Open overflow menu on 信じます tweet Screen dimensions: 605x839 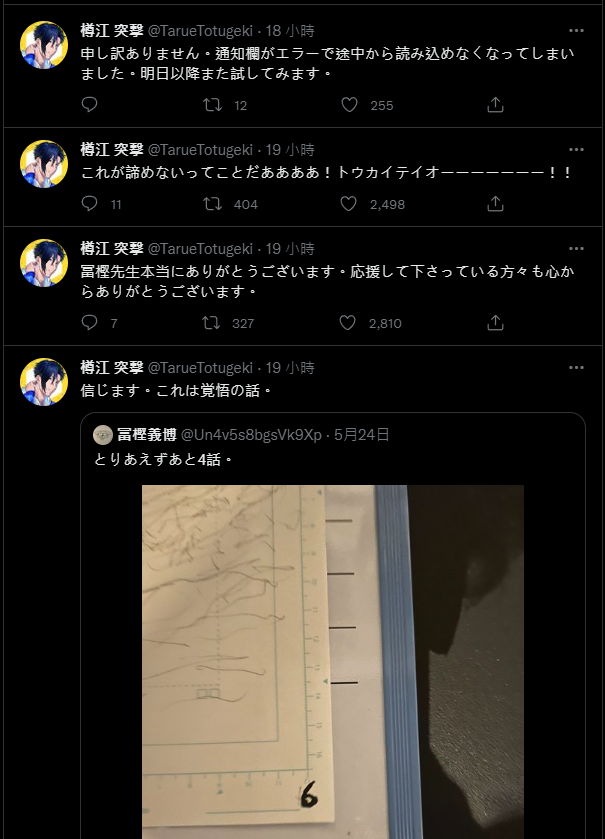576,367
